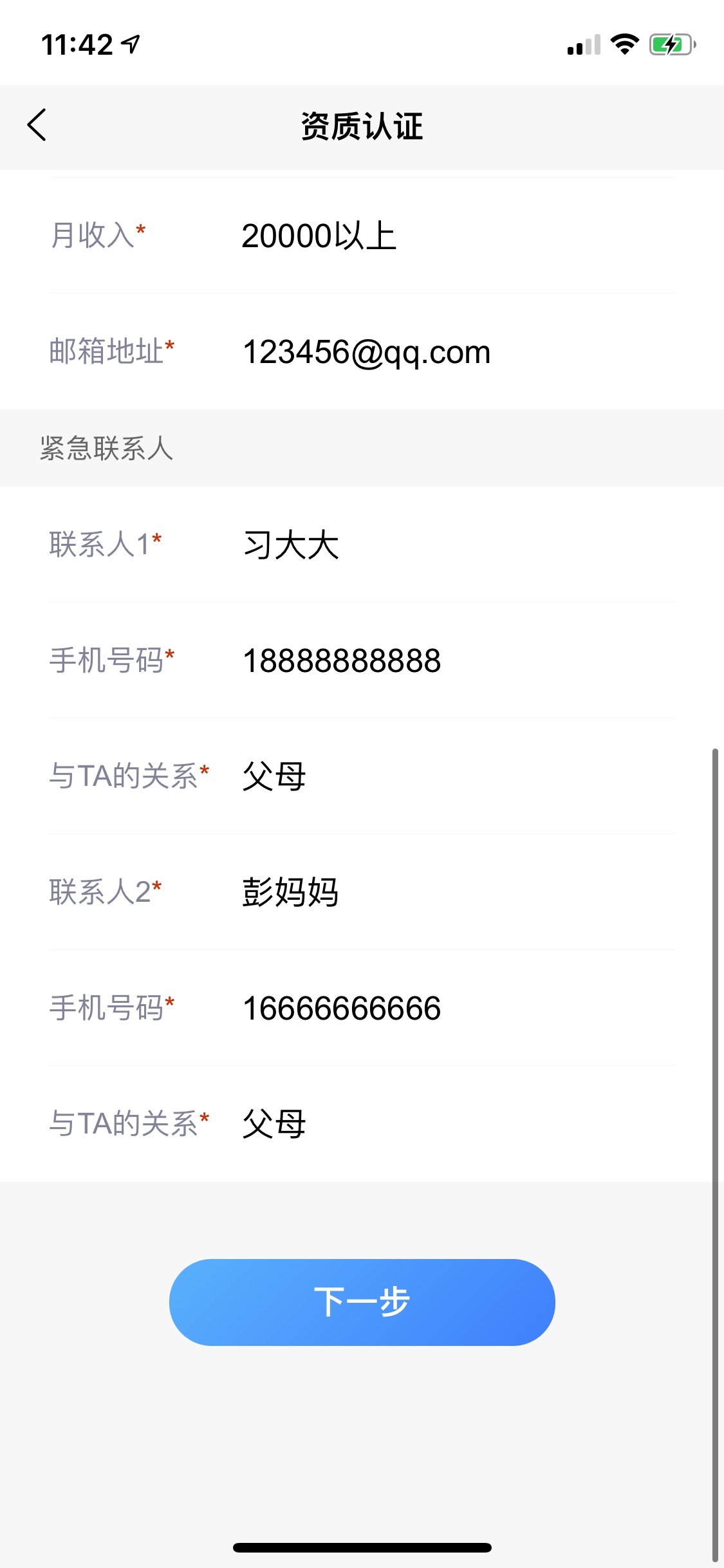Open the 月收入 selector showing 20000以上
Viewport: 724px width, 1568px height.
pos(362,236)
